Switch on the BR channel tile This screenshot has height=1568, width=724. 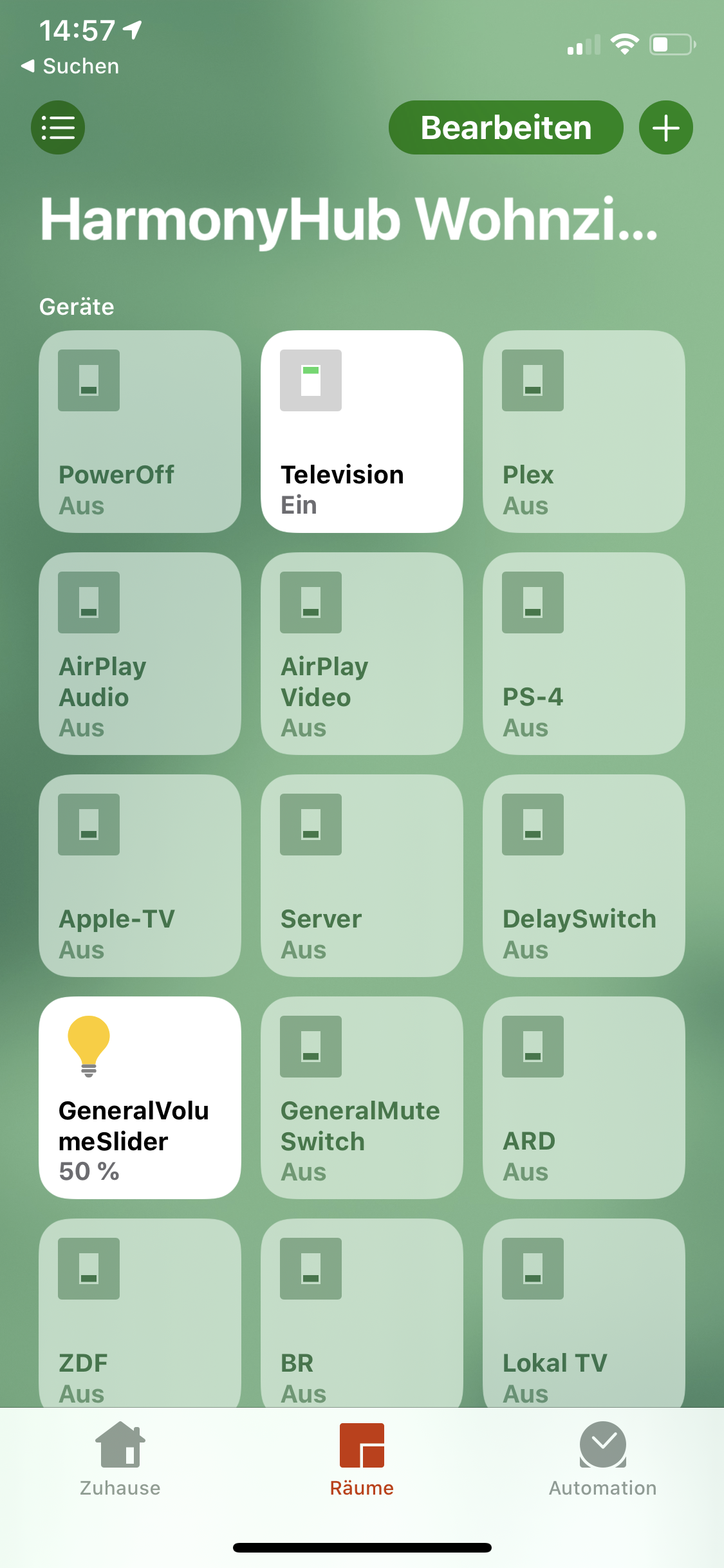[362, 1313]
